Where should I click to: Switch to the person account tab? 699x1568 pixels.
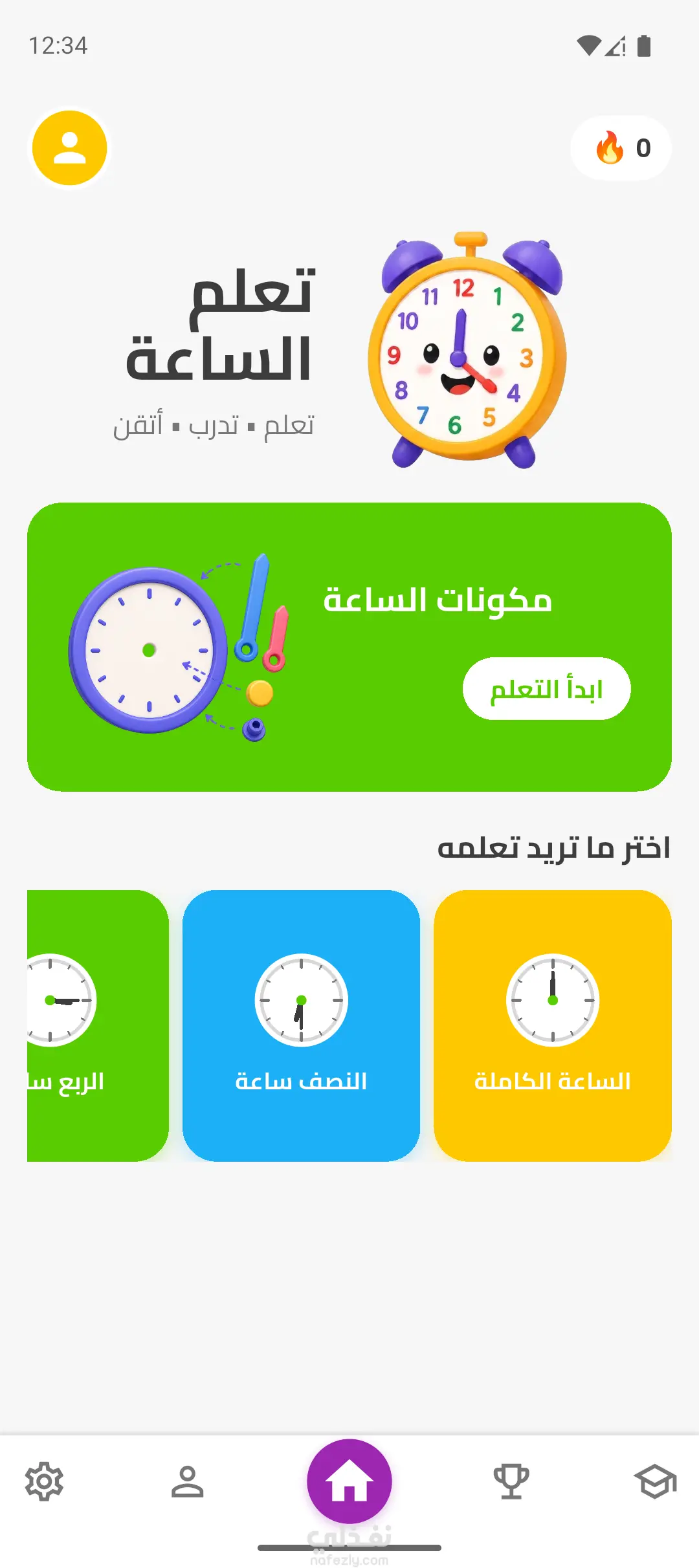point(188,1481)
